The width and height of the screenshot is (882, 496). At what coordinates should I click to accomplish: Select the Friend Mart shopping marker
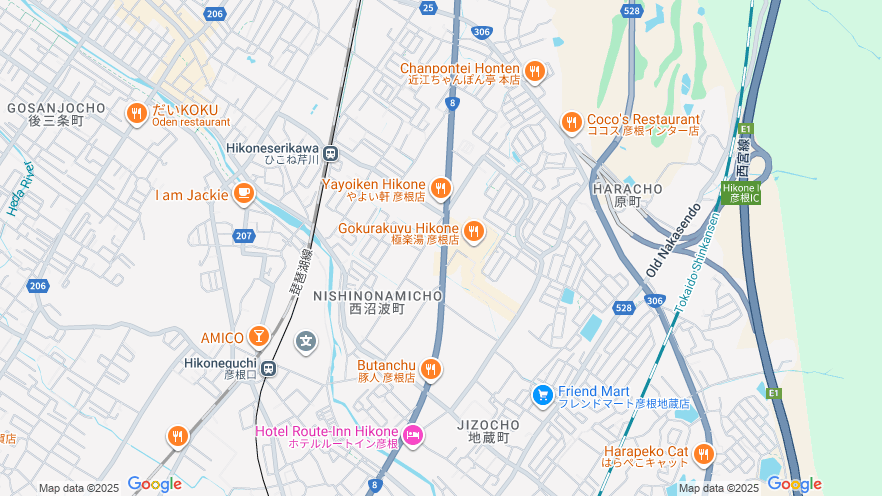pyautogui.click(x=543, y=395)
